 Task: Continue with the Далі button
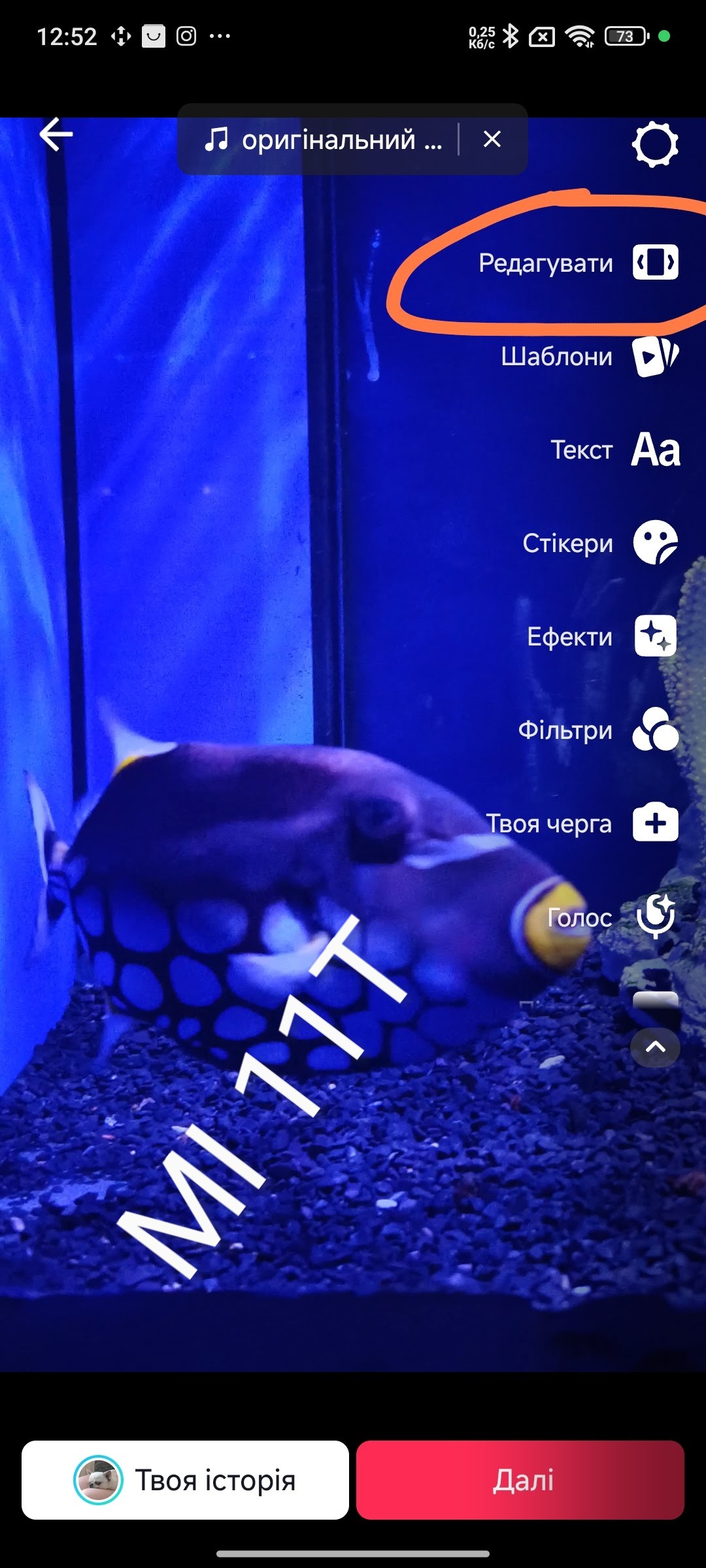(x=520, y=1480)
